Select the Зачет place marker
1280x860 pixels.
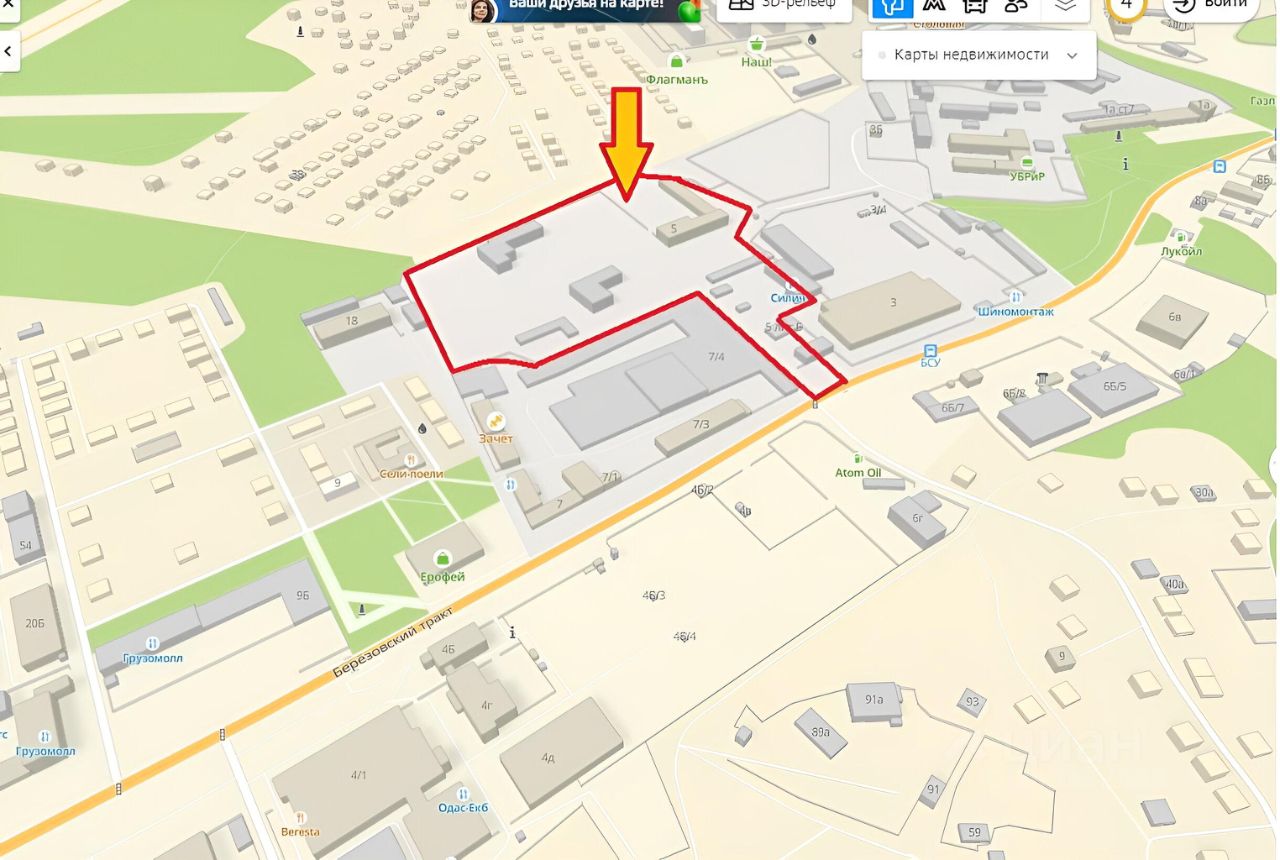(x=495, y=421)
